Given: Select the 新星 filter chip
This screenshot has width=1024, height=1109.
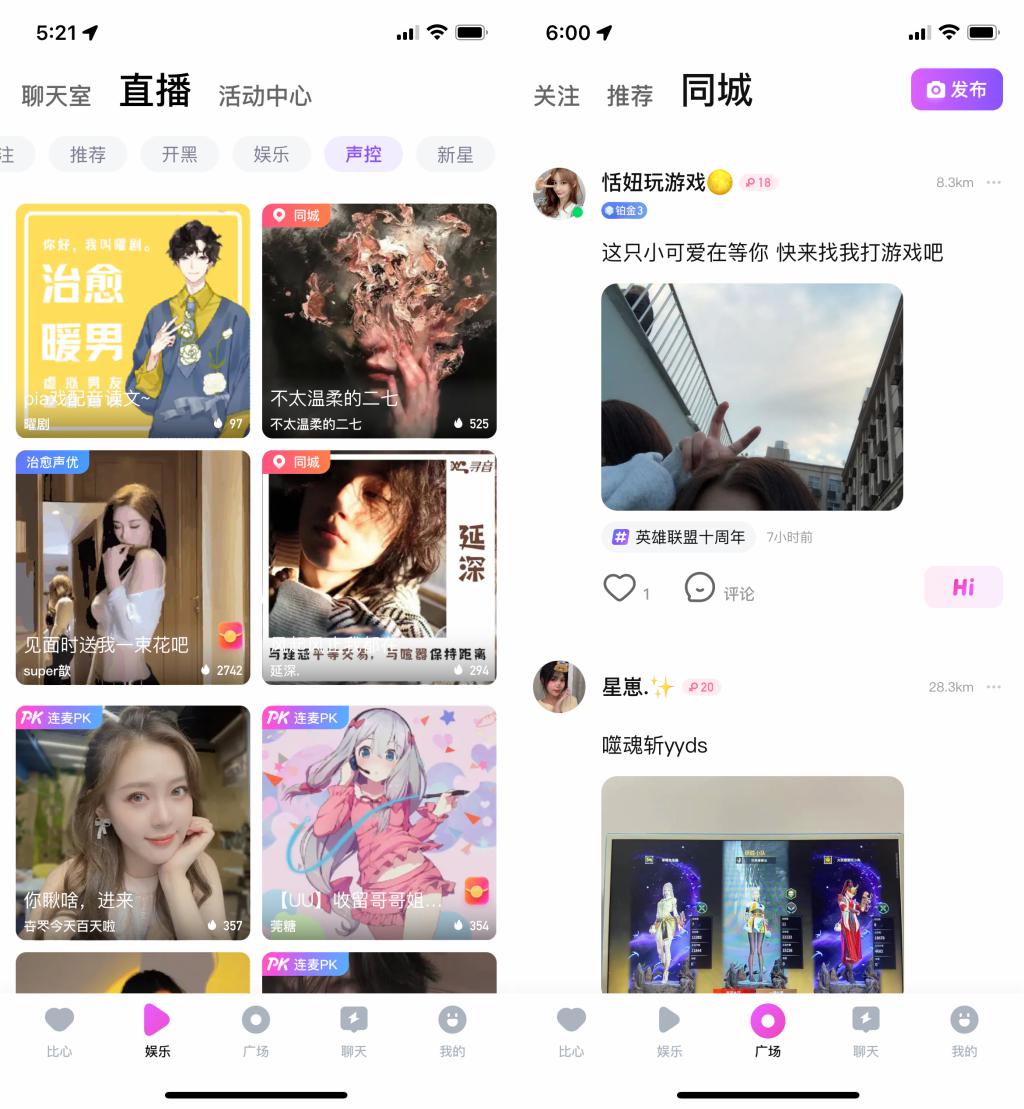Looking at the screenshot, I should pyautogui.click(x=455, y=154).
